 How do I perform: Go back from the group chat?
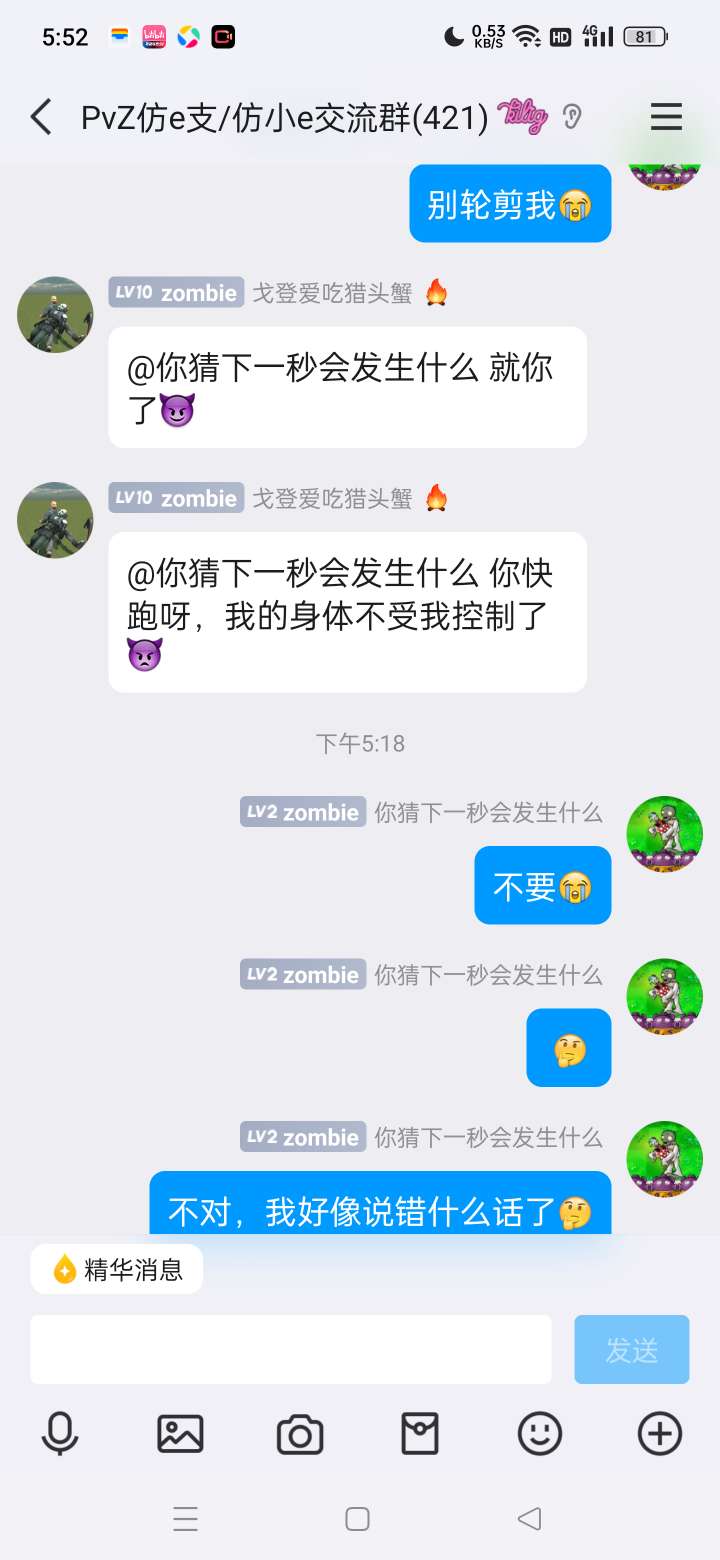click(41, 118)
